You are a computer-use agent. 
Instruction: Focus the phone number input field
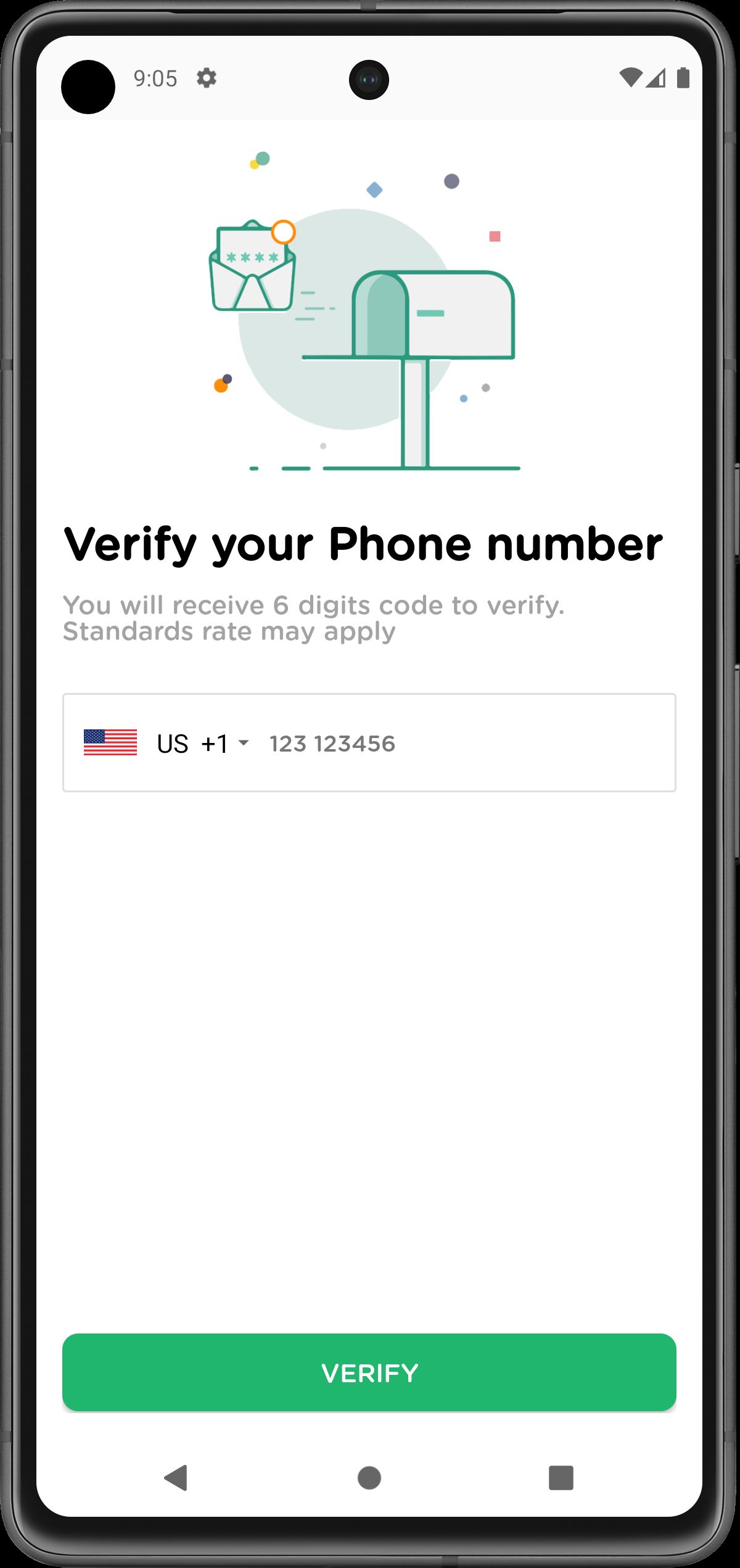[x=467, y=744]
